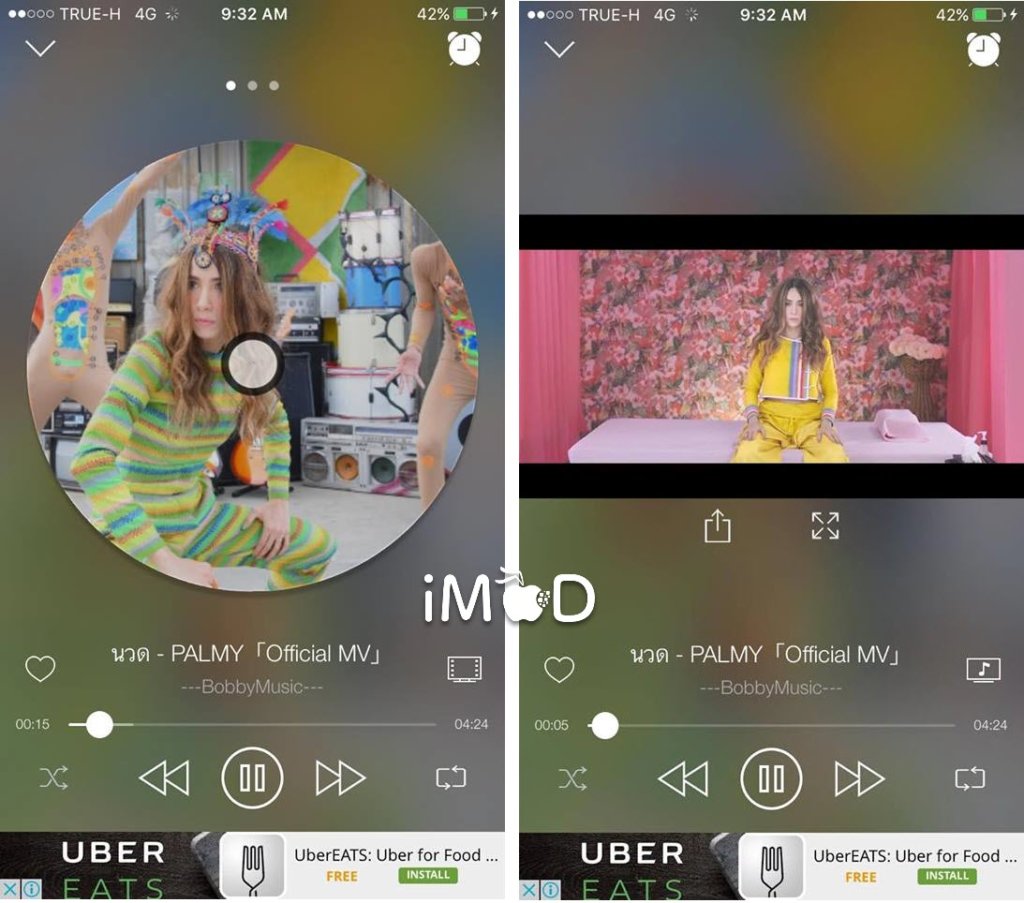
Task: Switch to audio mode via the music-screen icon
Action: 983,669
